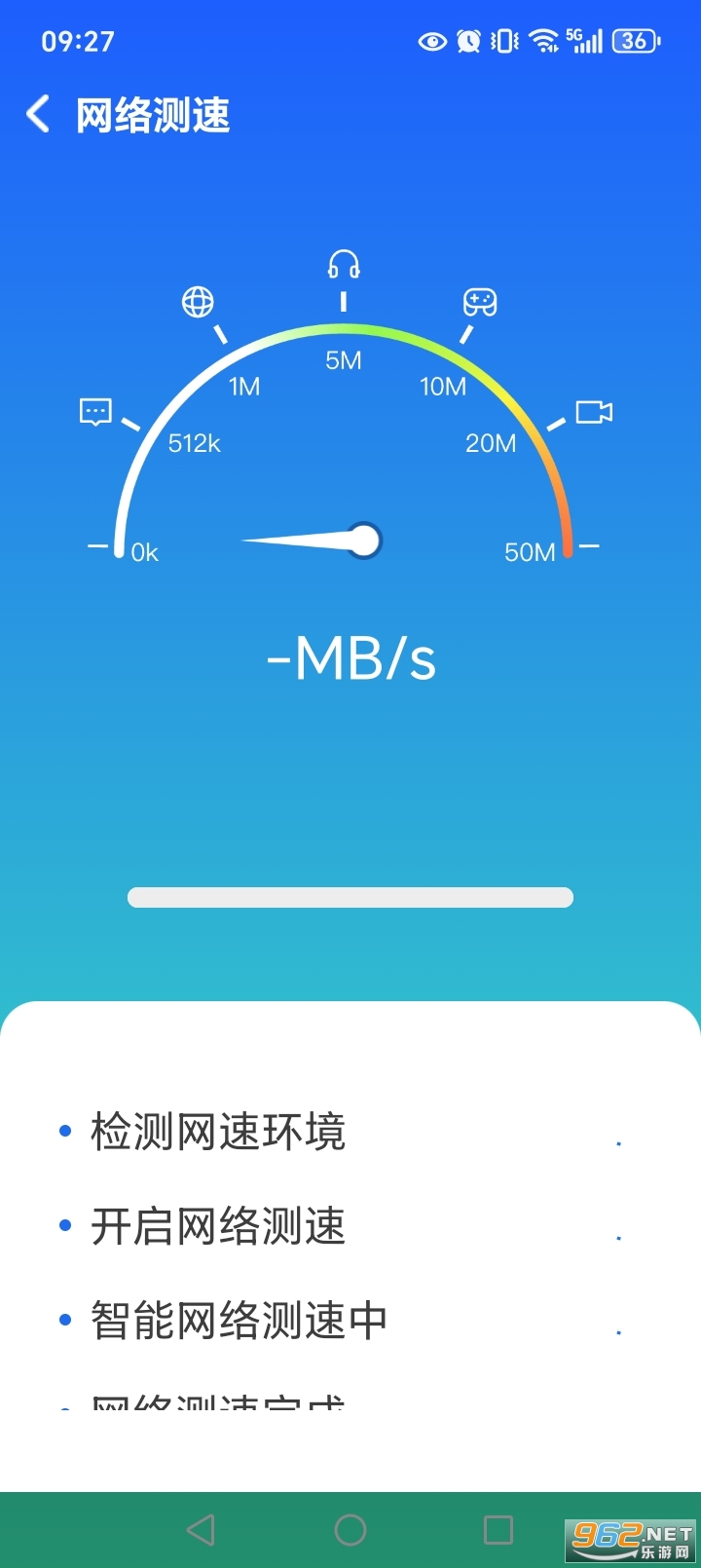The height and width of the screenshot is (1568, 701).
Task: Tap the Wi-Fi icon in the status bar
Action: click(x=541, y=41)
